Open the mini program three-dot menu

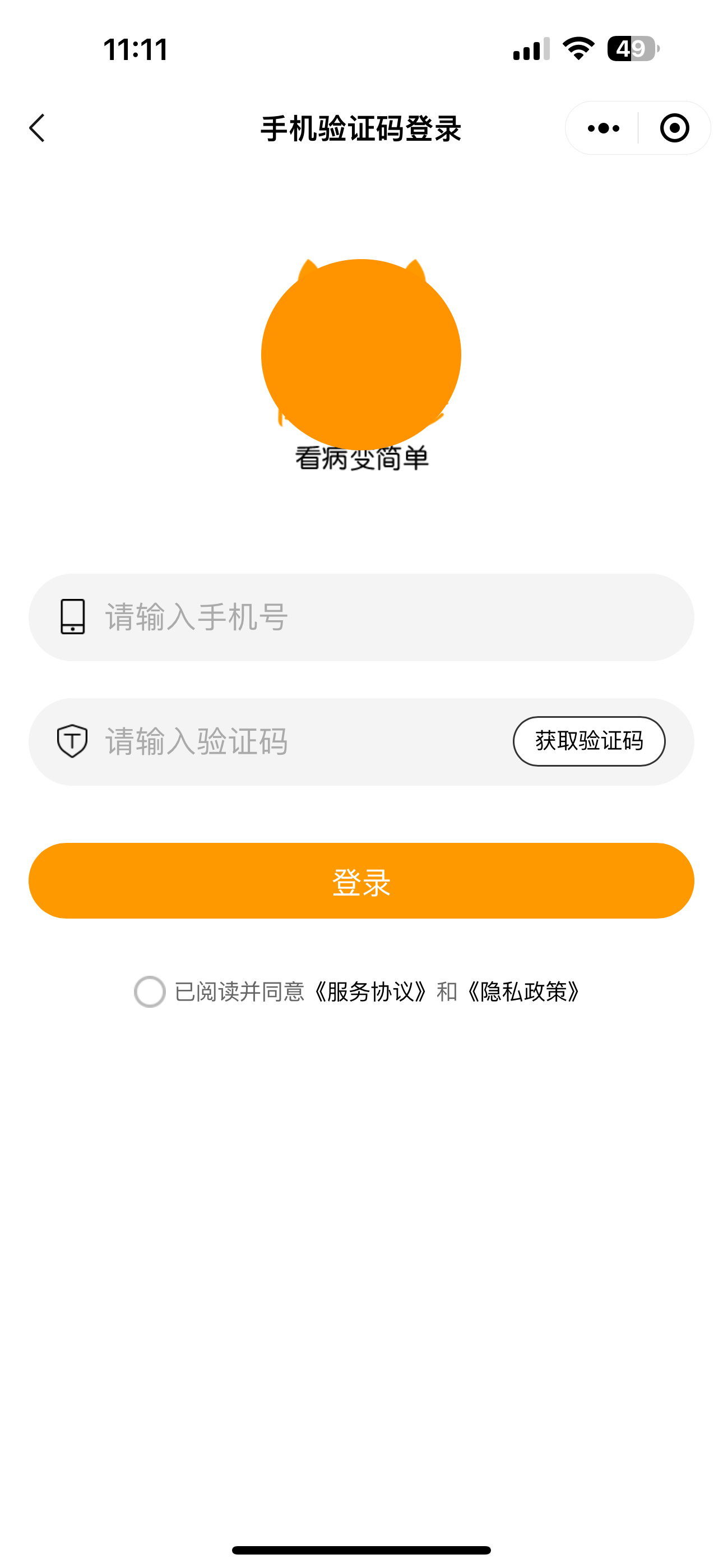603,128
